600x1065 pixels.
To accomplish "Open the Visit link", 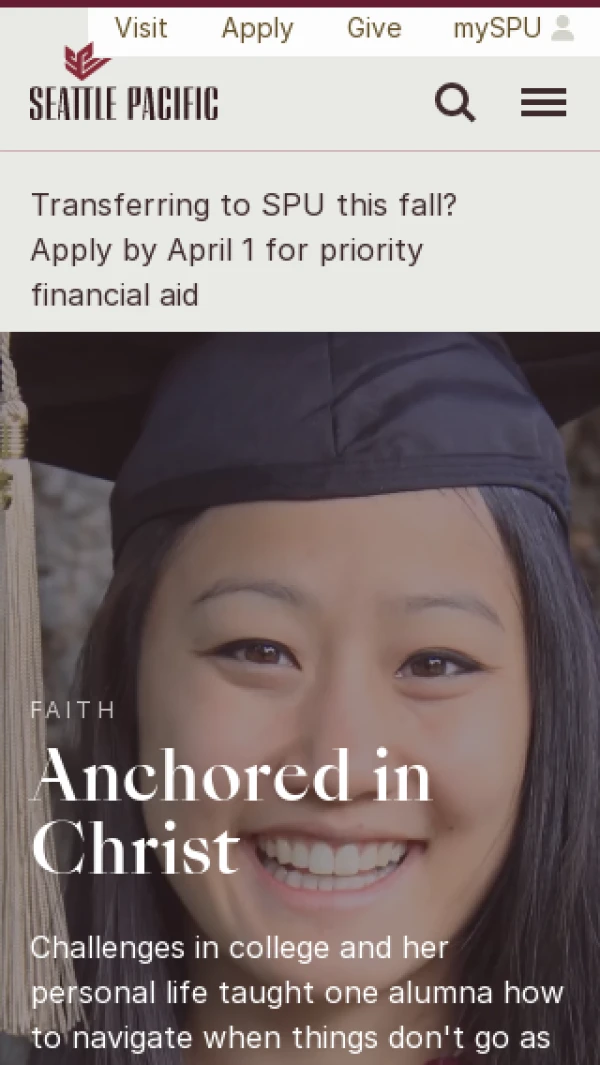I will tap(141, 29).
